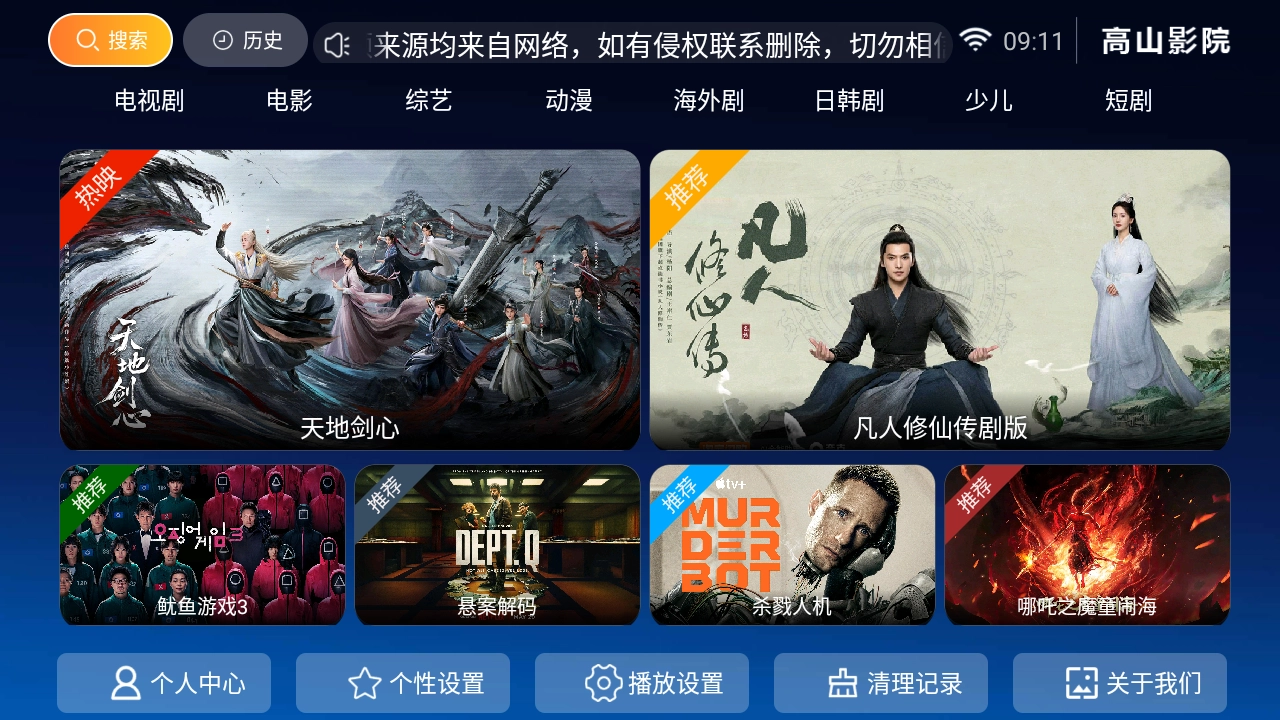Switch to the 短剧 tab
Image resolution: width=1280 pixels, height=720 pixels.
(1129, 100)
